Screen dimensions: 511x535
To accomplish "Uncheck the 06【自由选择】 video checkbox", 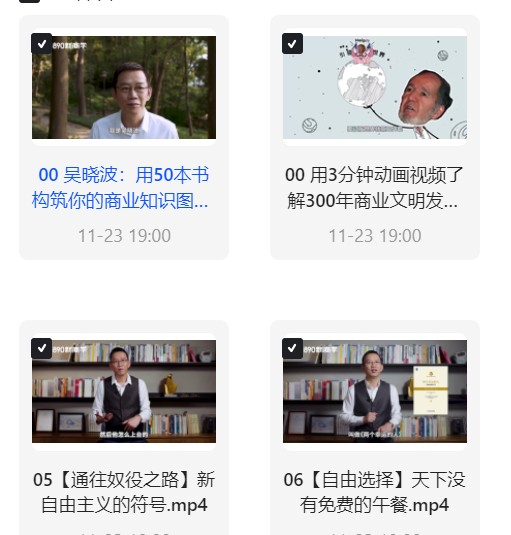I will (x=292, y=348).
